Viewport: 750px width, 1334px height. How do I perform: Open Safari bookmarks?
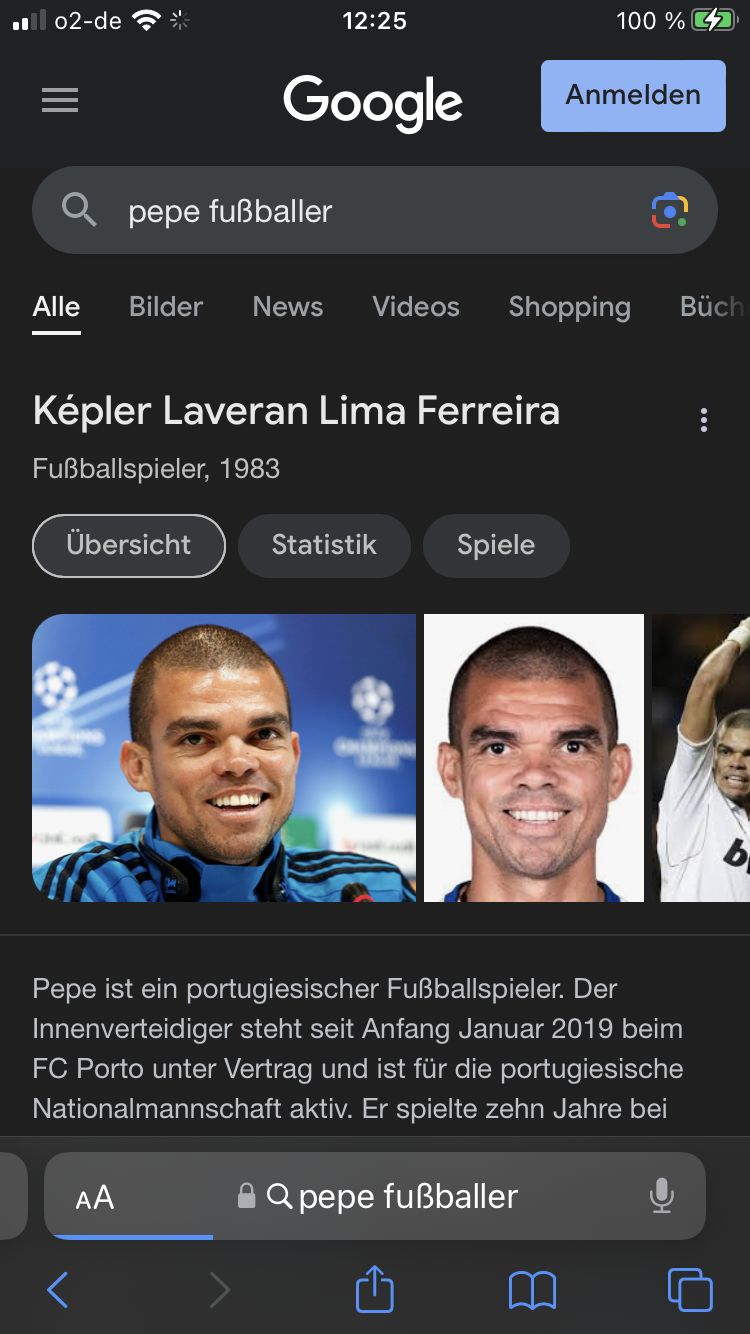click(532, 1290)
